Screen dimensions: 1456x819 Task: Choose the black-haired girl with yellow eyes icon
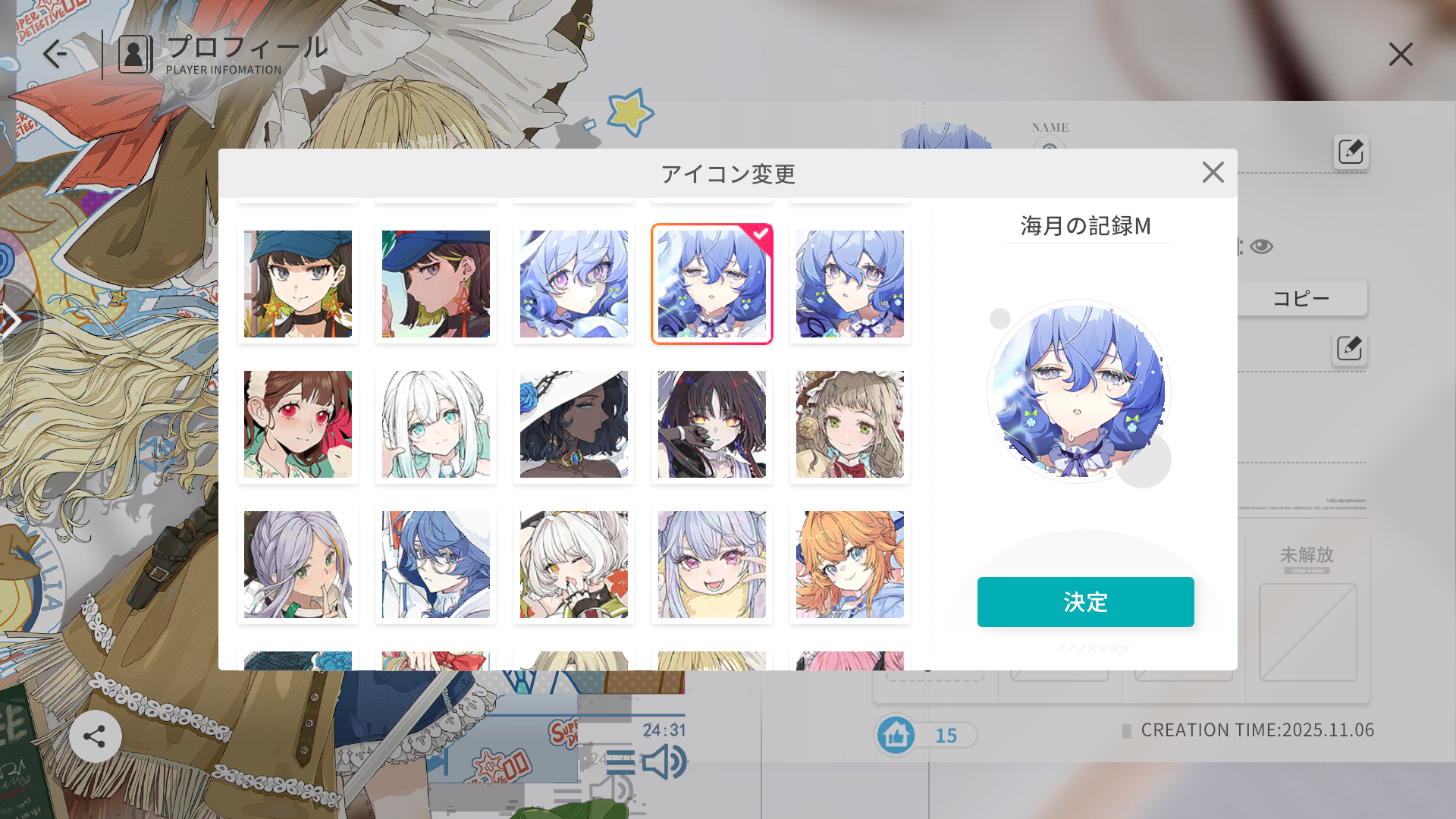click(x=712, y=424)
